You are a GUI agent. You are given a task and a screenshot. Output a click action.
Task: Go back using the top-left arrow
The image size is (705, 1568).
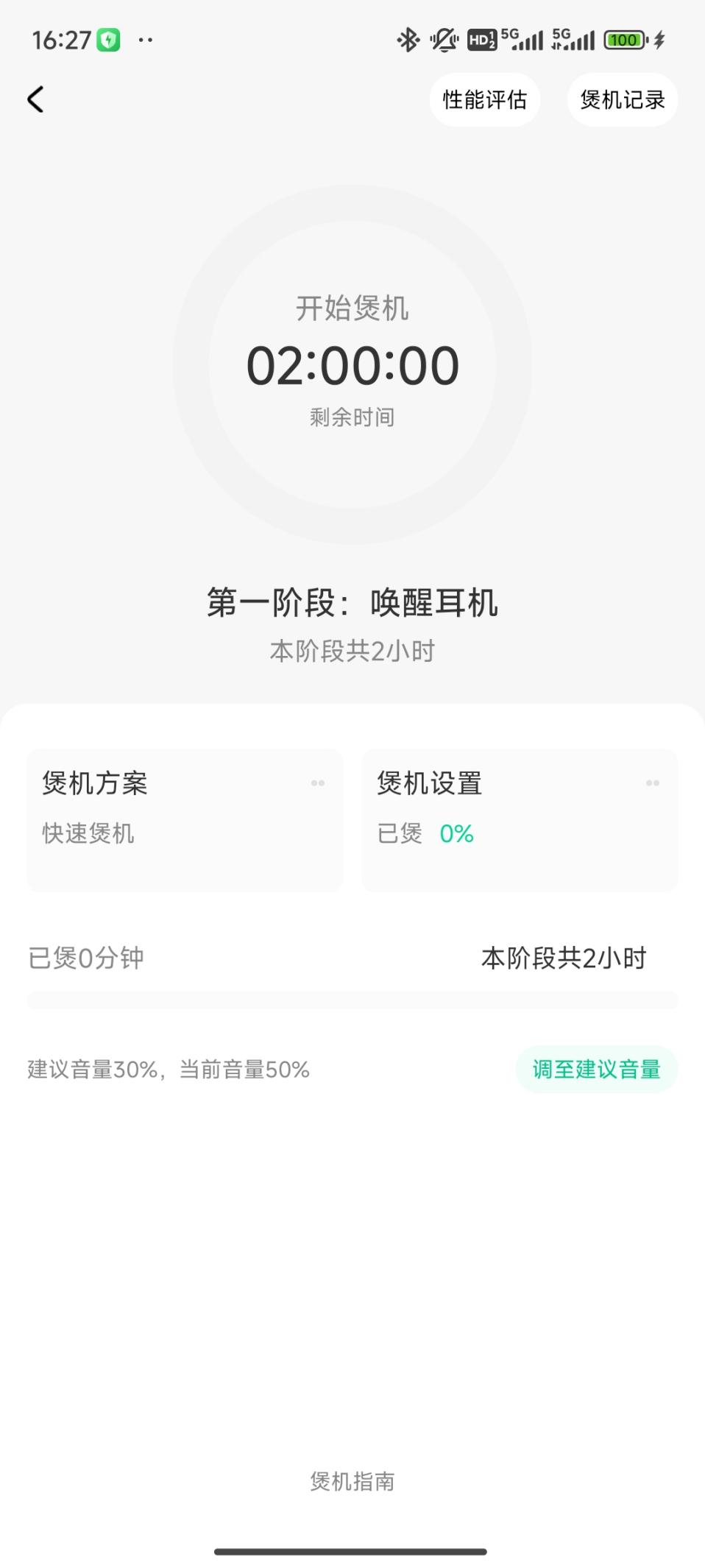tap(35, 99)
